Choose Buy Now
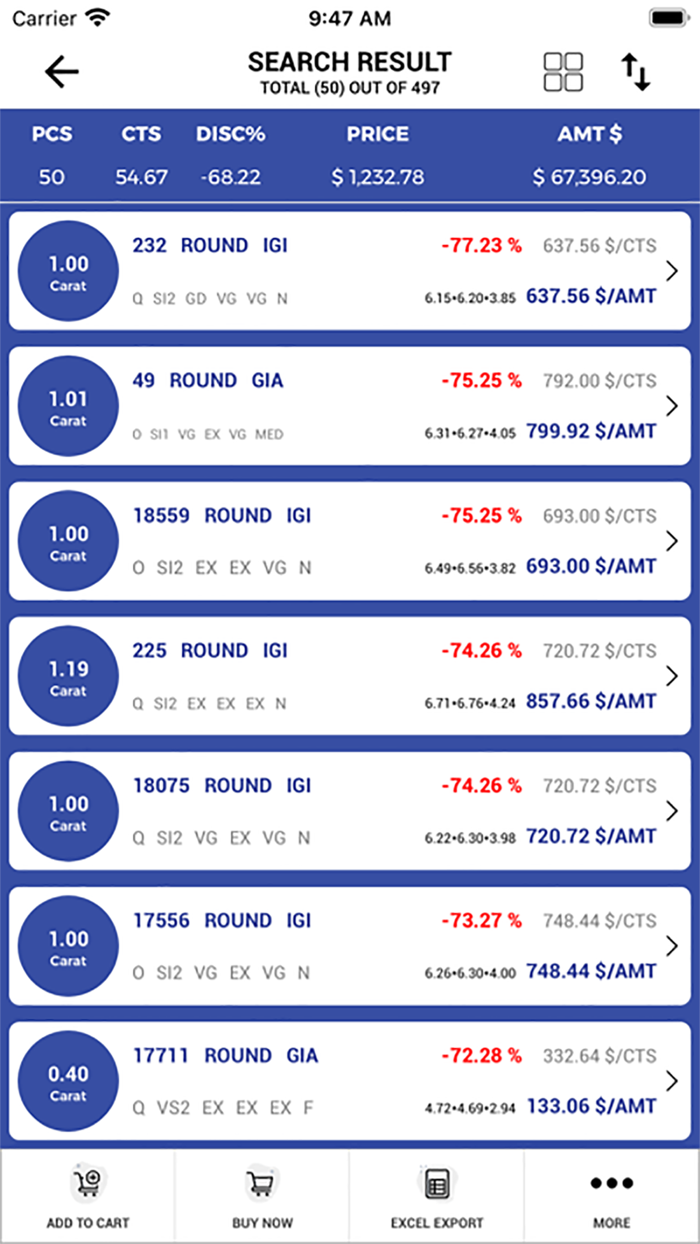 [x=262, y=1198]
